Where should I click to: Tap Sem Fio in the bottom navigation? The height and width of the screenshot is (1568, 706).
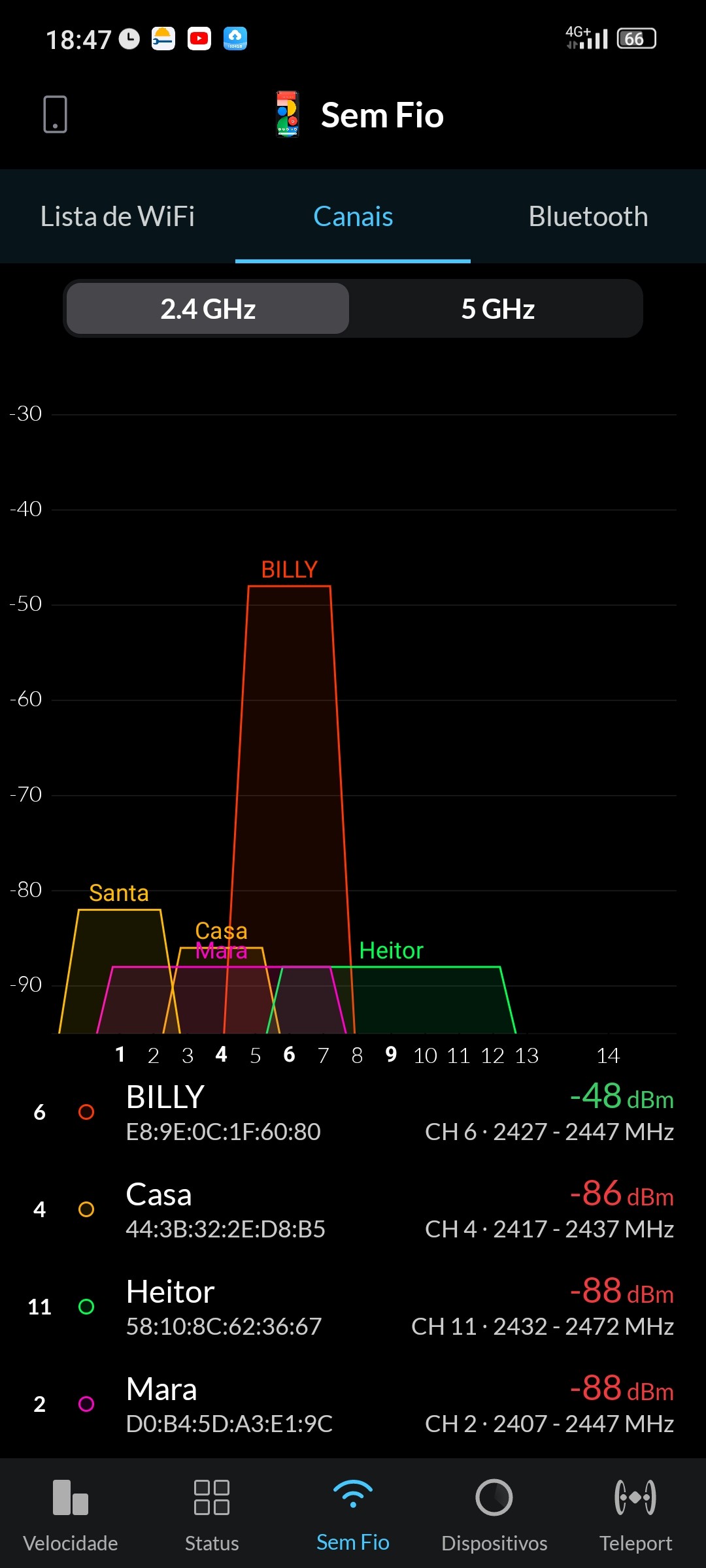(x=353, y=1514)
